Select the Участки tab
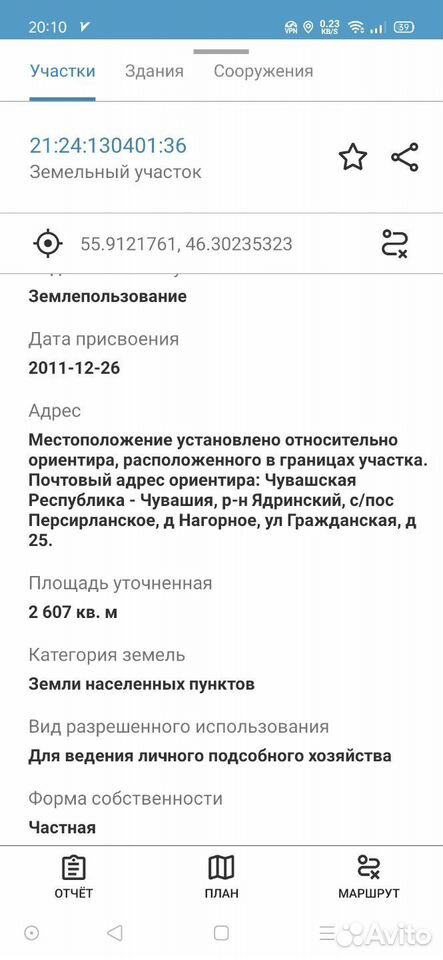443x960 pixels. click(62, 71)
